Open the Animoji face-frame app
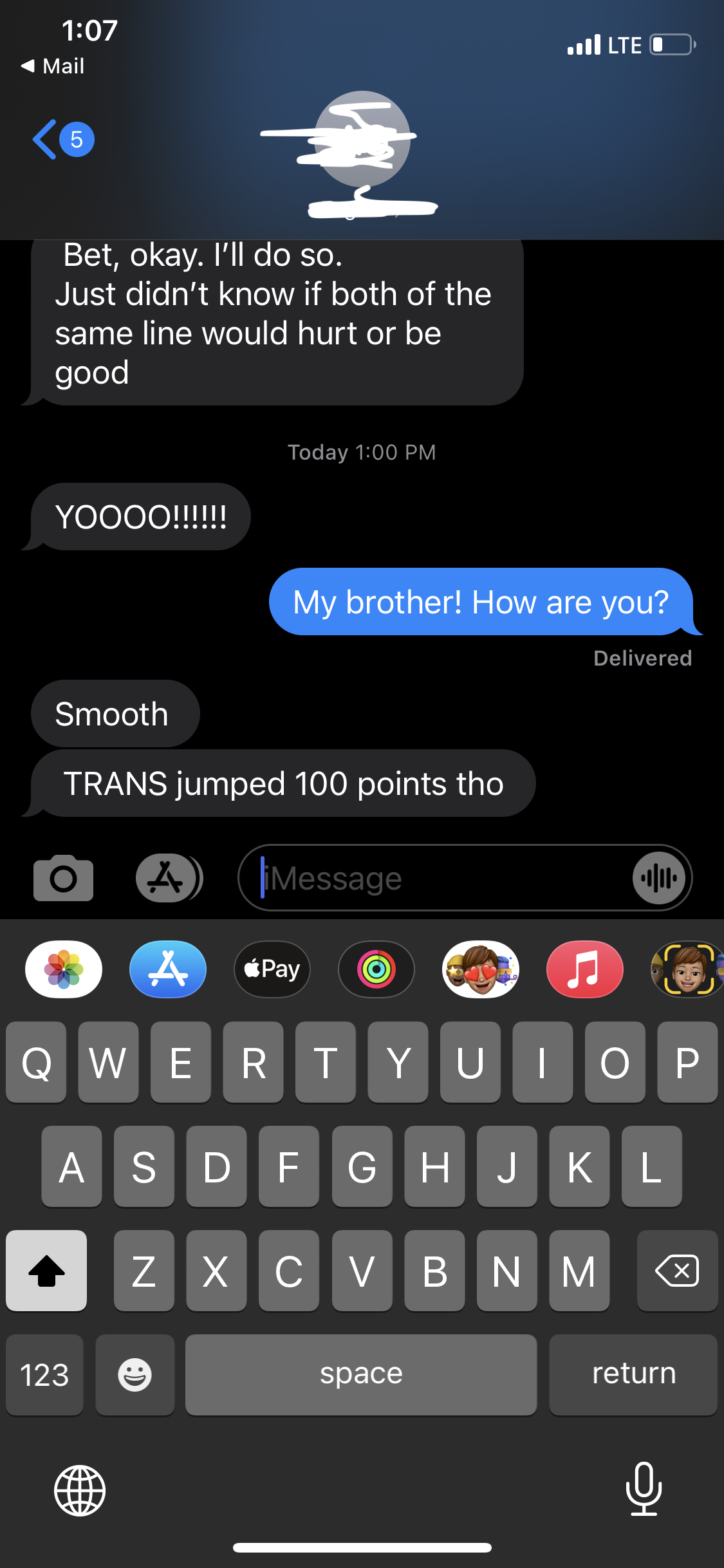The height and width of the screenshot is (1568, 724). pos(687,969)
